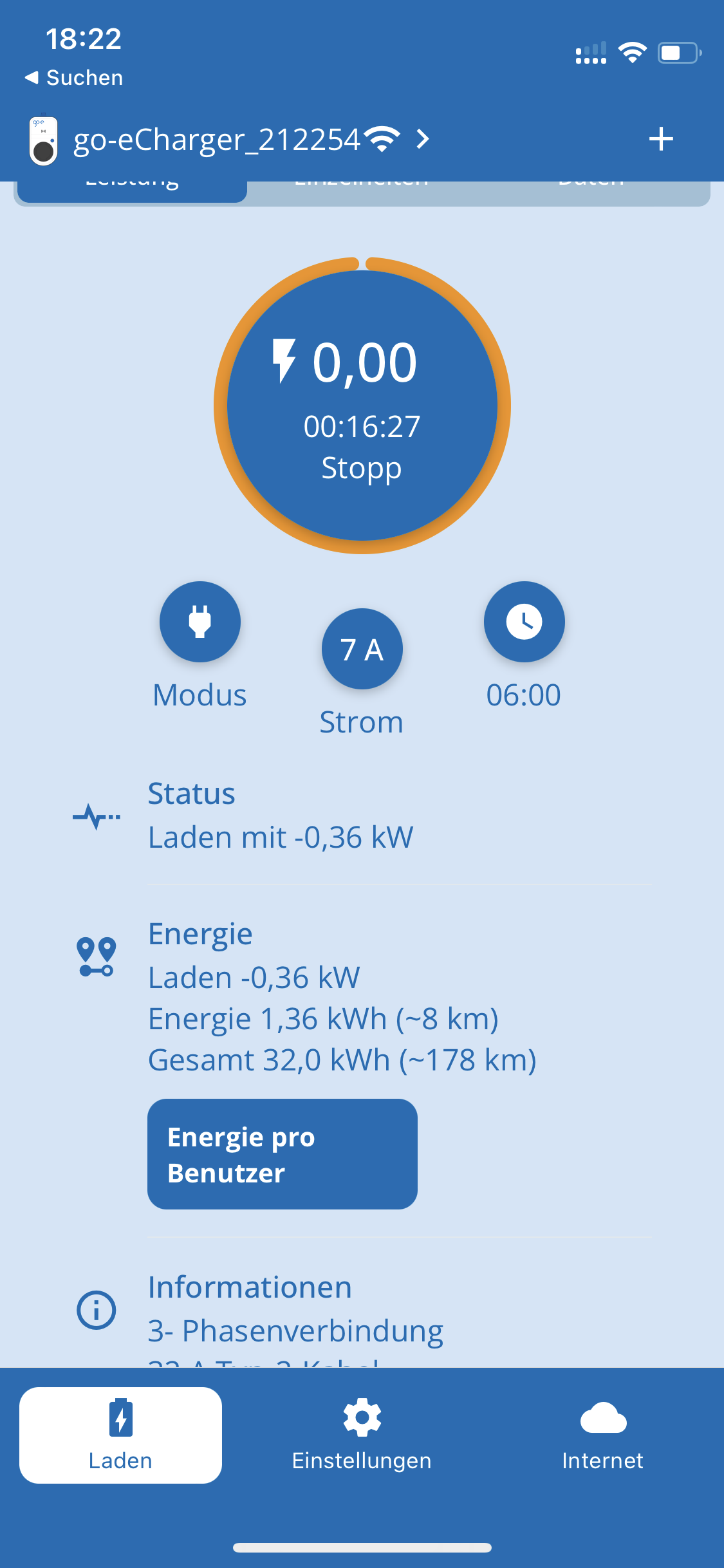Toggle charging by tapping the 0,00 display

pyautogui.click(x=362, y=362)
